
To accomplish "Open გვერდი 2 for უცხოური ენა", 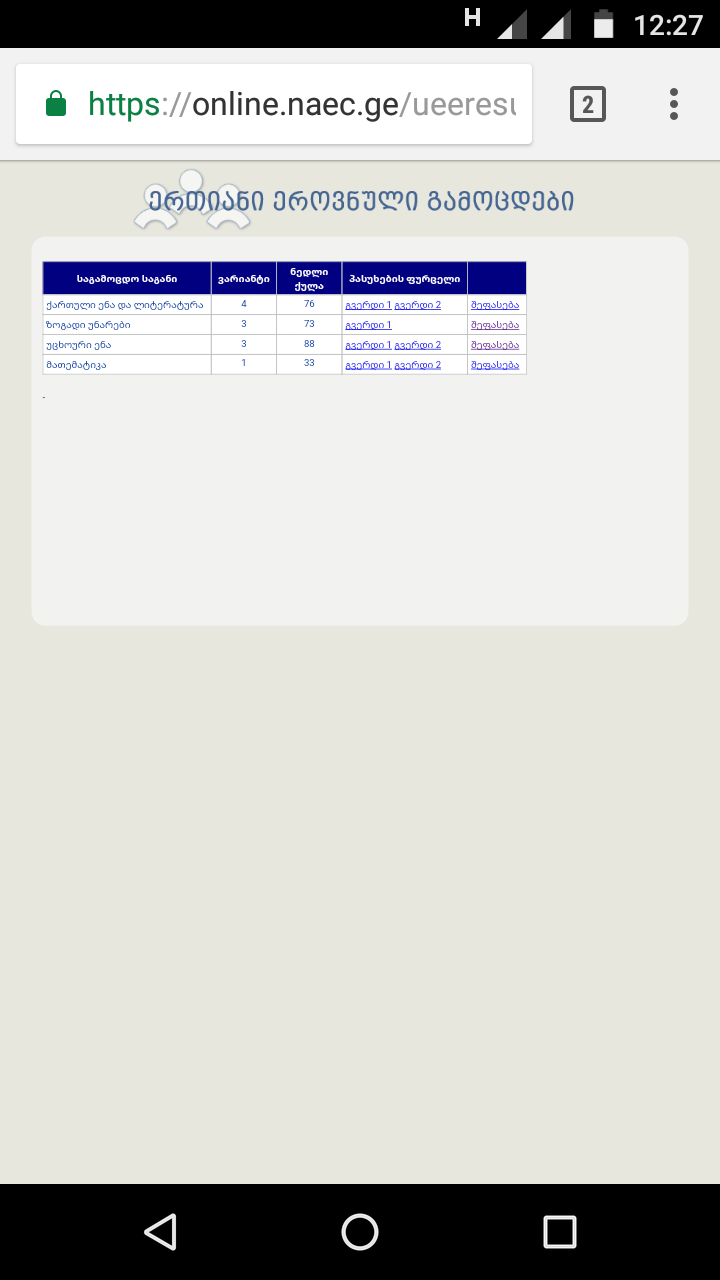I will [x=418, y=345].
